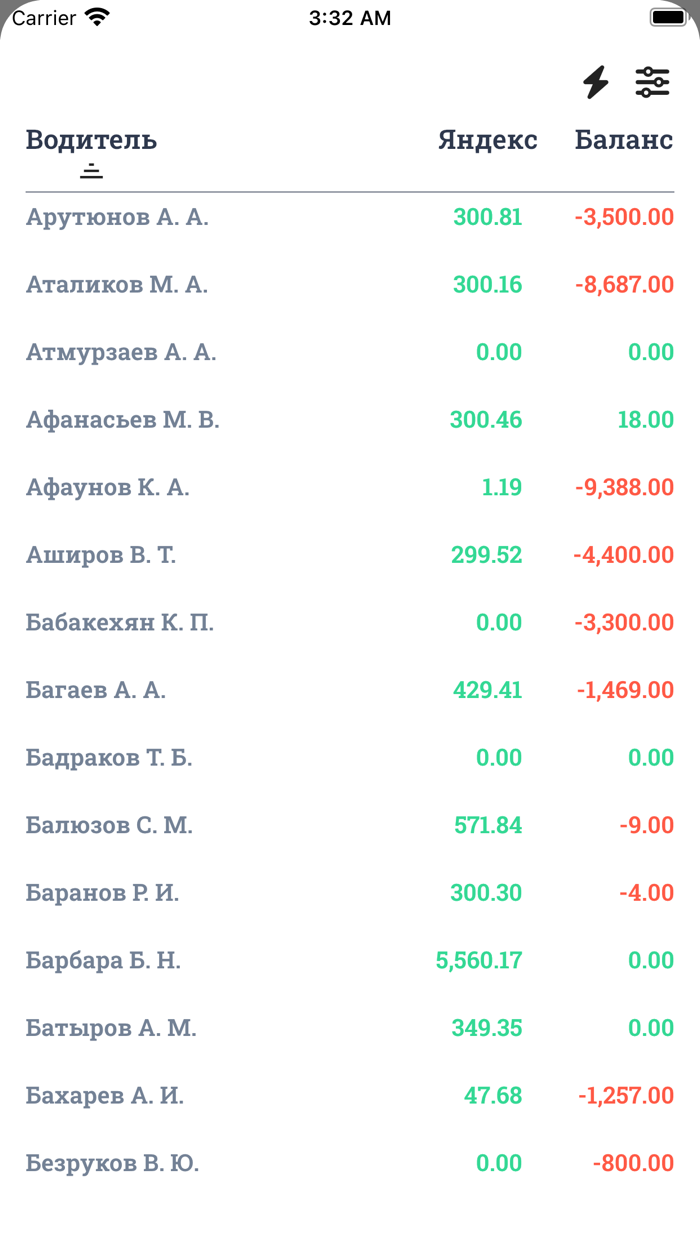The image size is (700, 1244).
Task: Select the row for Аталиков М. А.
Action: coord(117,285)
